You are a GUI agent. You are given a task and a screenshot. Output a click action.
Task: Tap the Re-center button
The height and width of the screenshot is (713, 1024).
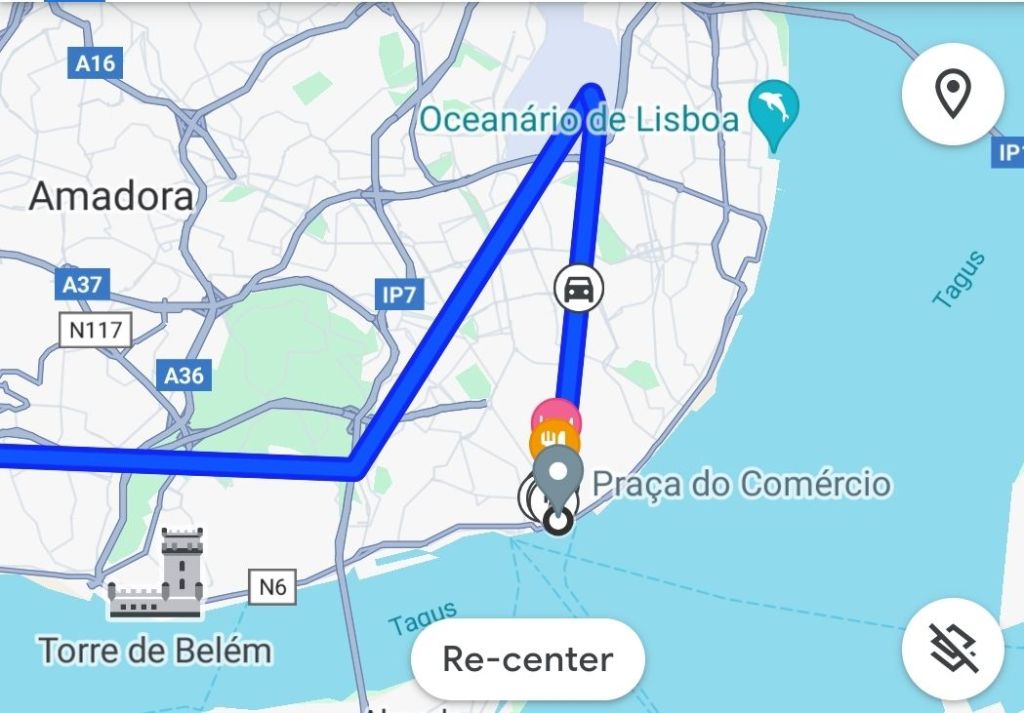tap(527, 660)
